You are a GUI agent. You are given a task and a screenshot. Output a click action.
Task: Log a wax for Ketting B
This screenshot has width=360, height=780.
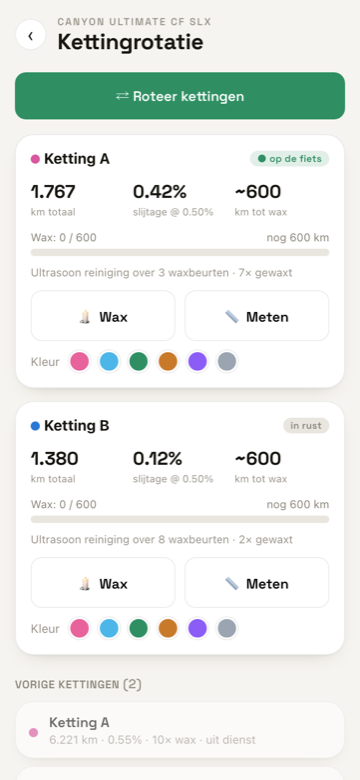103,583
